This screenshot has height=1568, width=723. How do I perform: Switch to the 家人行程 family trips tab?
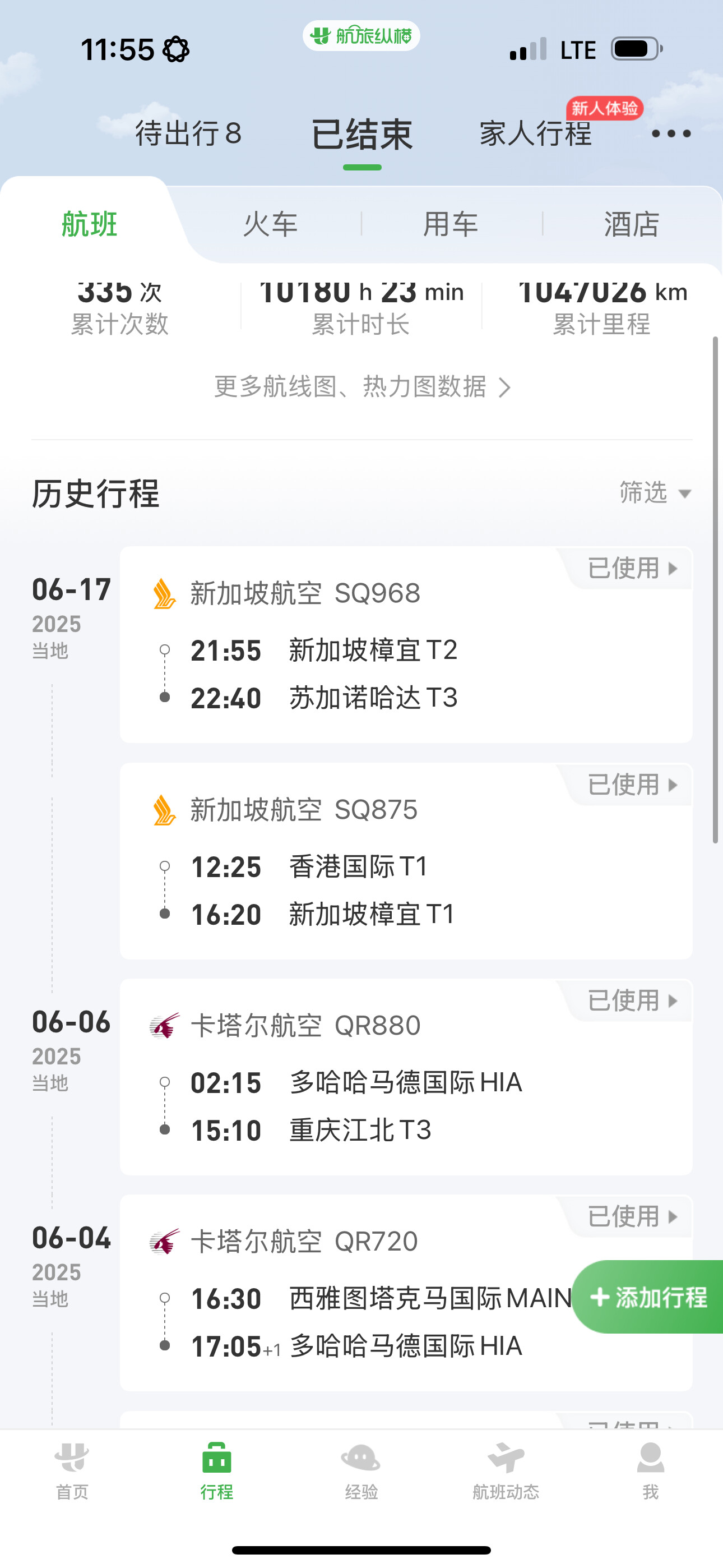535,133
